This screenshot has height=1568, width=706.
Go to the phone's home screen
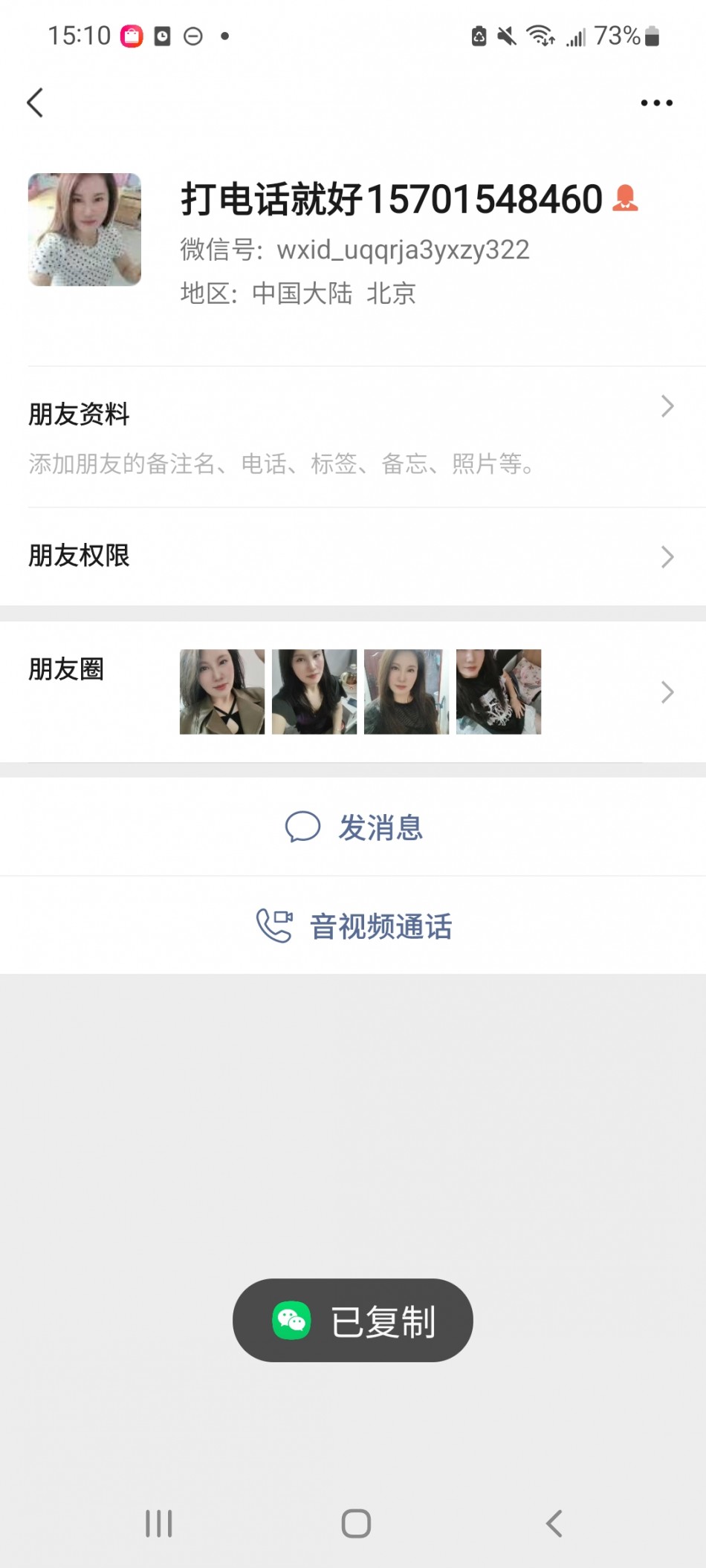click(x=356, y=1523)
